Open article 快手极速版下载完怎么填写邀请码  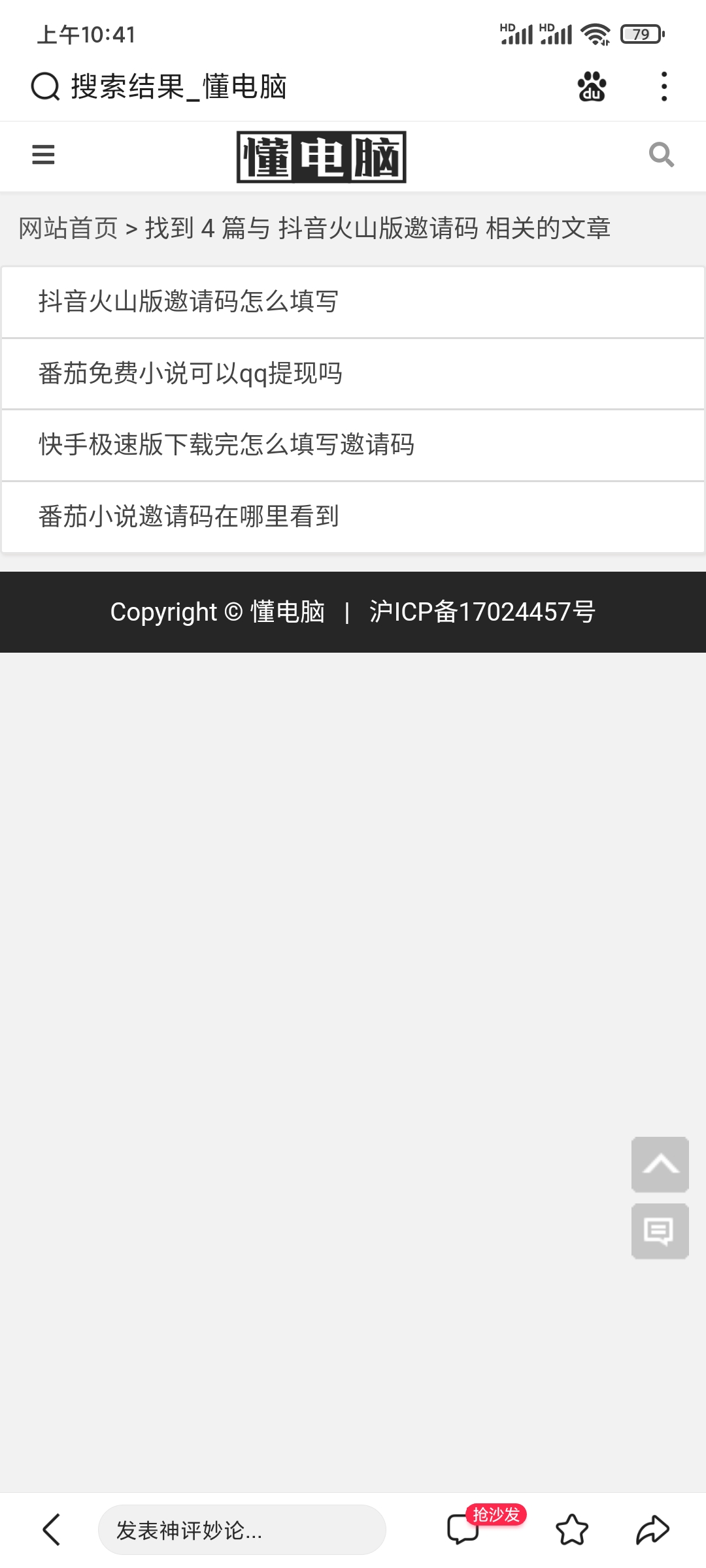pos(226,445)
